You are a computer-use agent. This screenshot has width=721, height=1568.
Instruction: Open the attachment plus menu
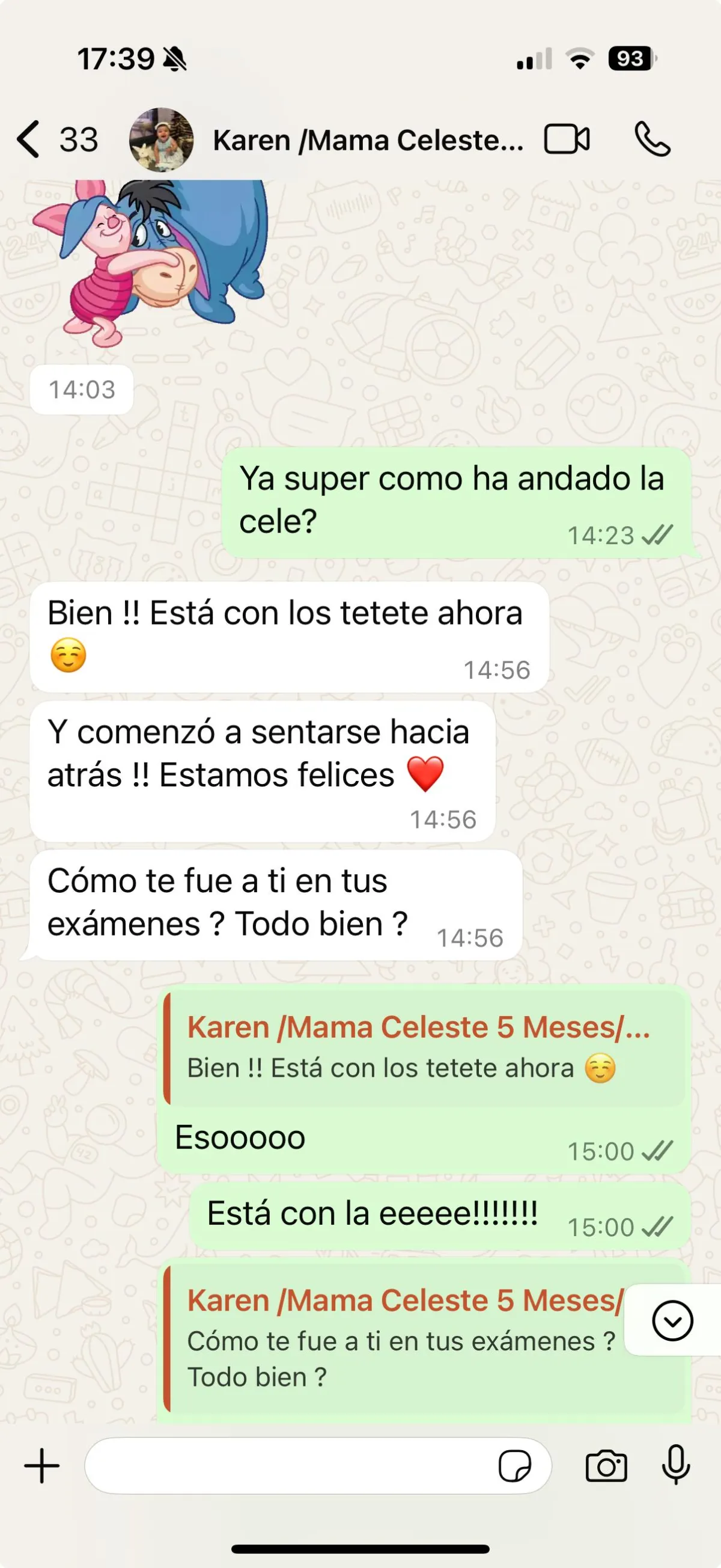tap(42, 1465)
